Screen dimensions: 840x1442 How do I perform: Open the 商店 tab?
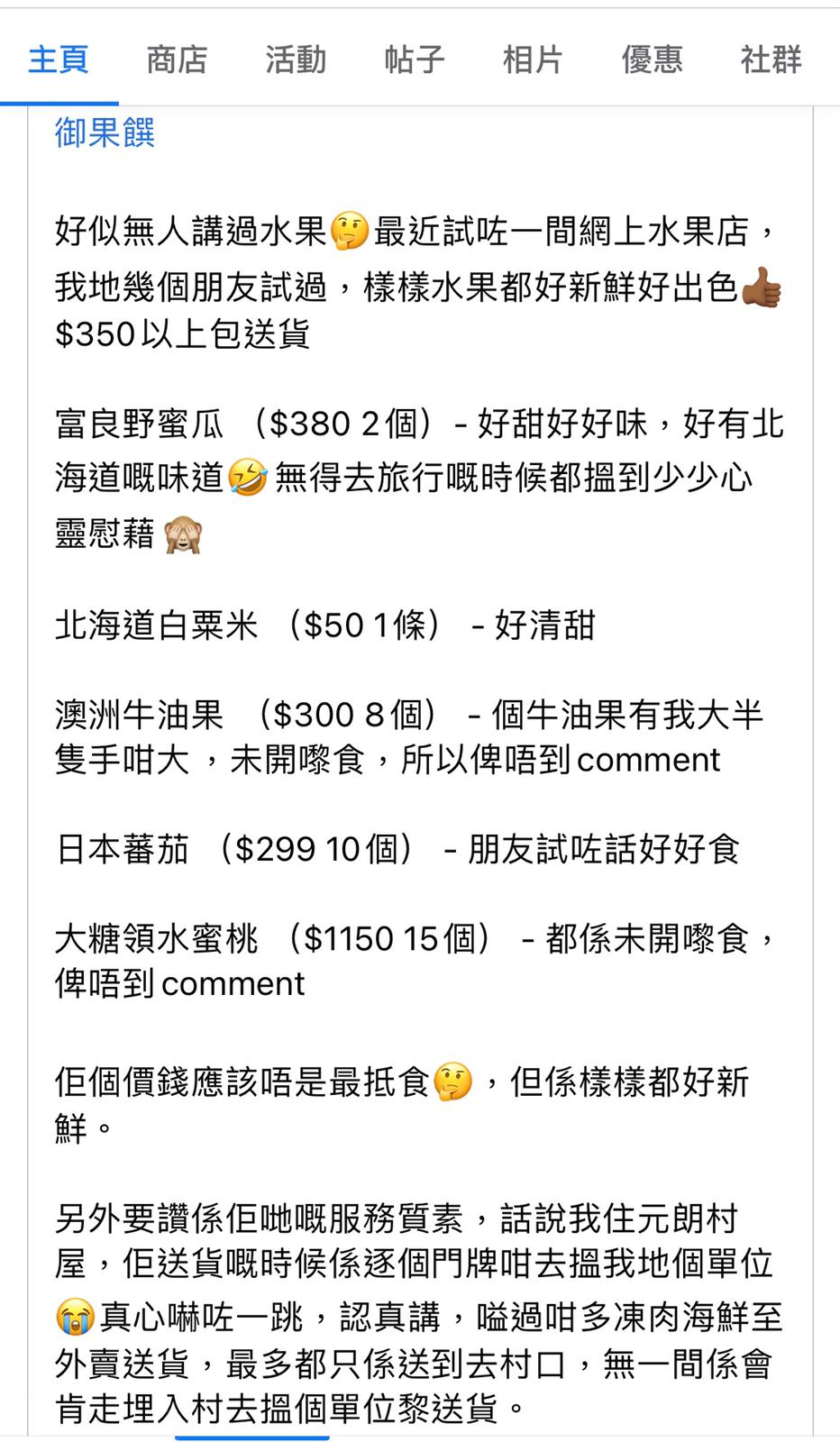pos(177,60)
